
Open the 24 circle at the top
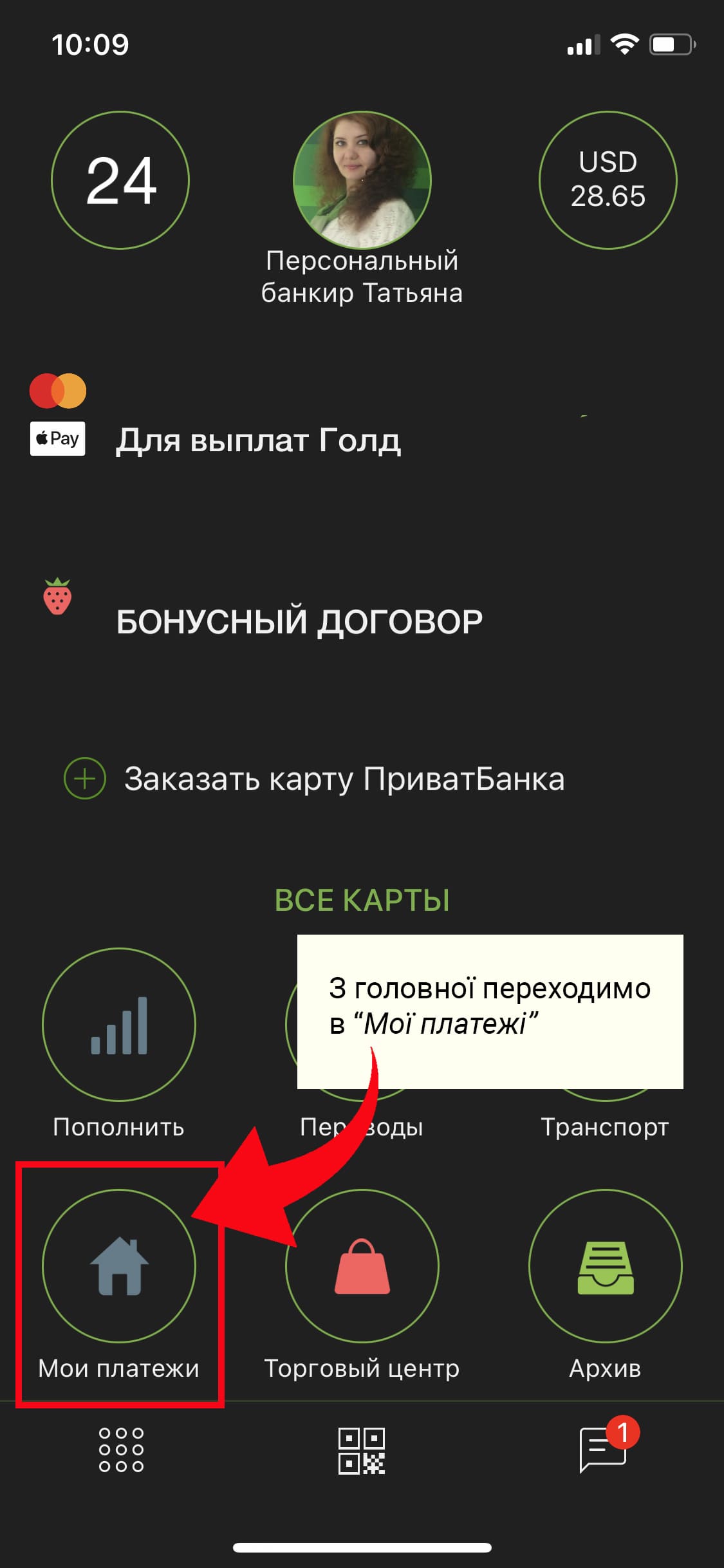coord(120,180)
